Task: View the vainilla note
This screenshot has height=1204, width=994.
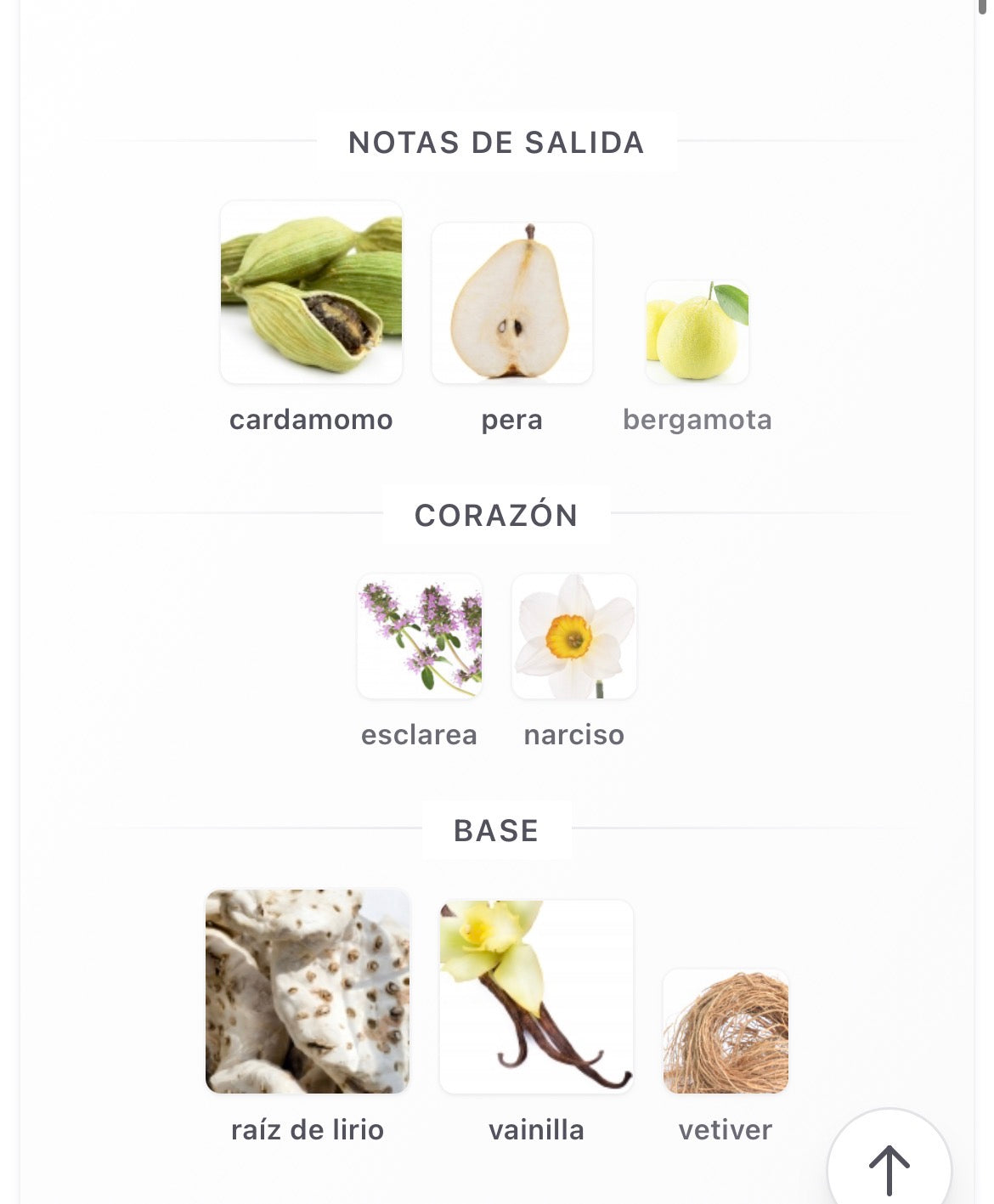Action: [x=536, y=997]
